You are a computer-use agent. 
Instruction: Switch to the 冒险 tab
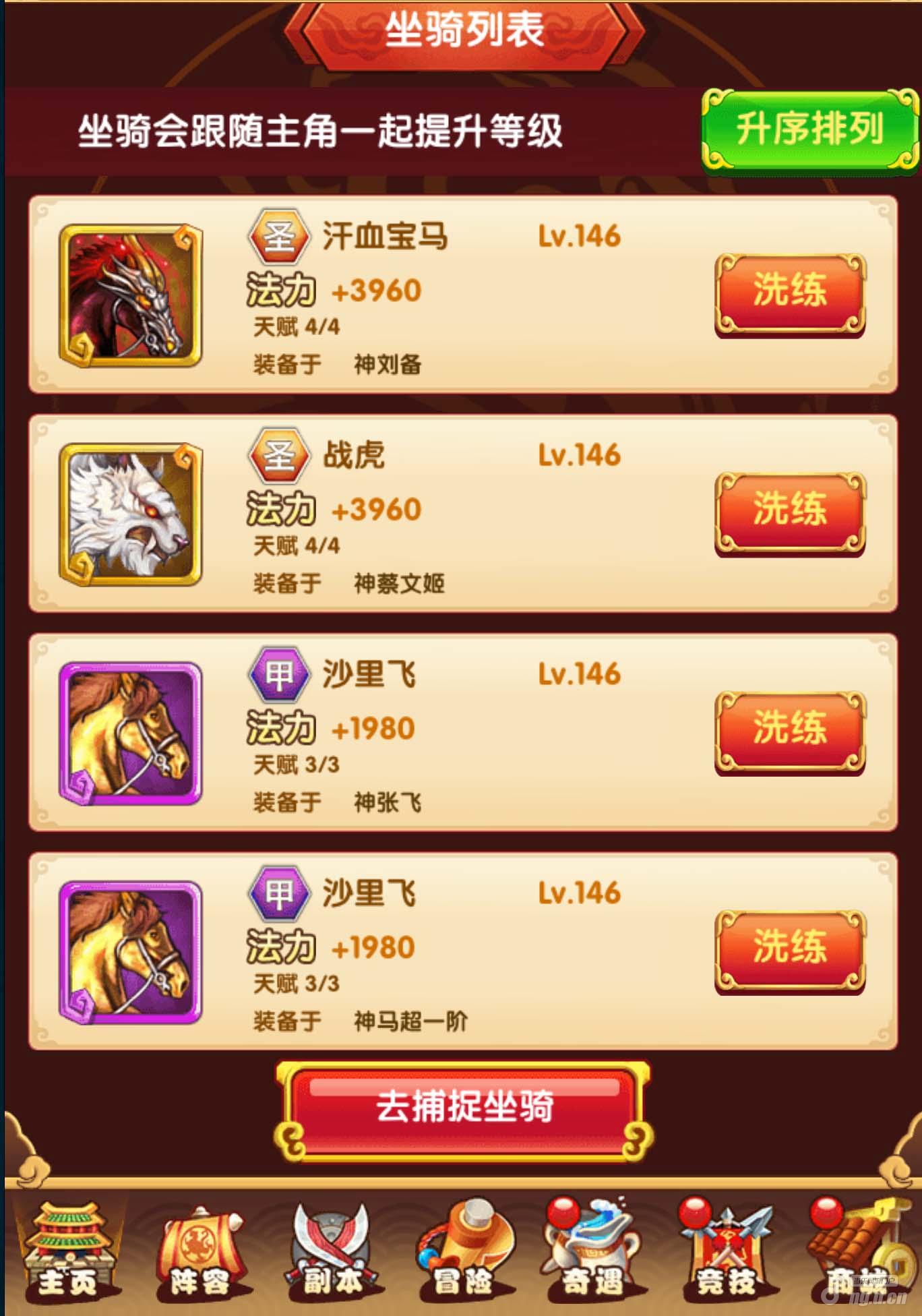pyautogui.click(x=462, y=1253)
